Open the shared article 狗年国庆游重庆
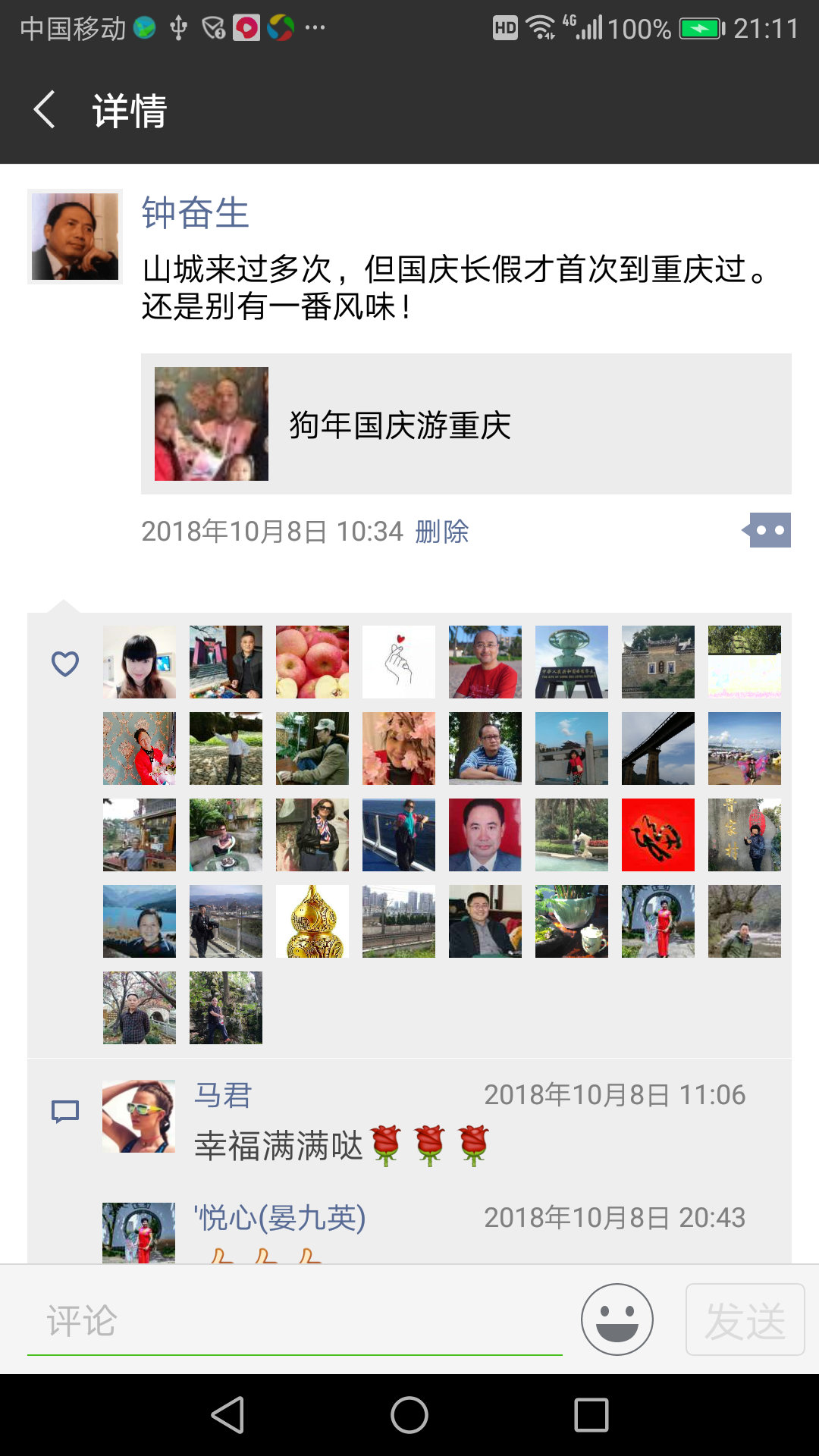The height and width of the screenshot is (1456, 819). (466, 424)
